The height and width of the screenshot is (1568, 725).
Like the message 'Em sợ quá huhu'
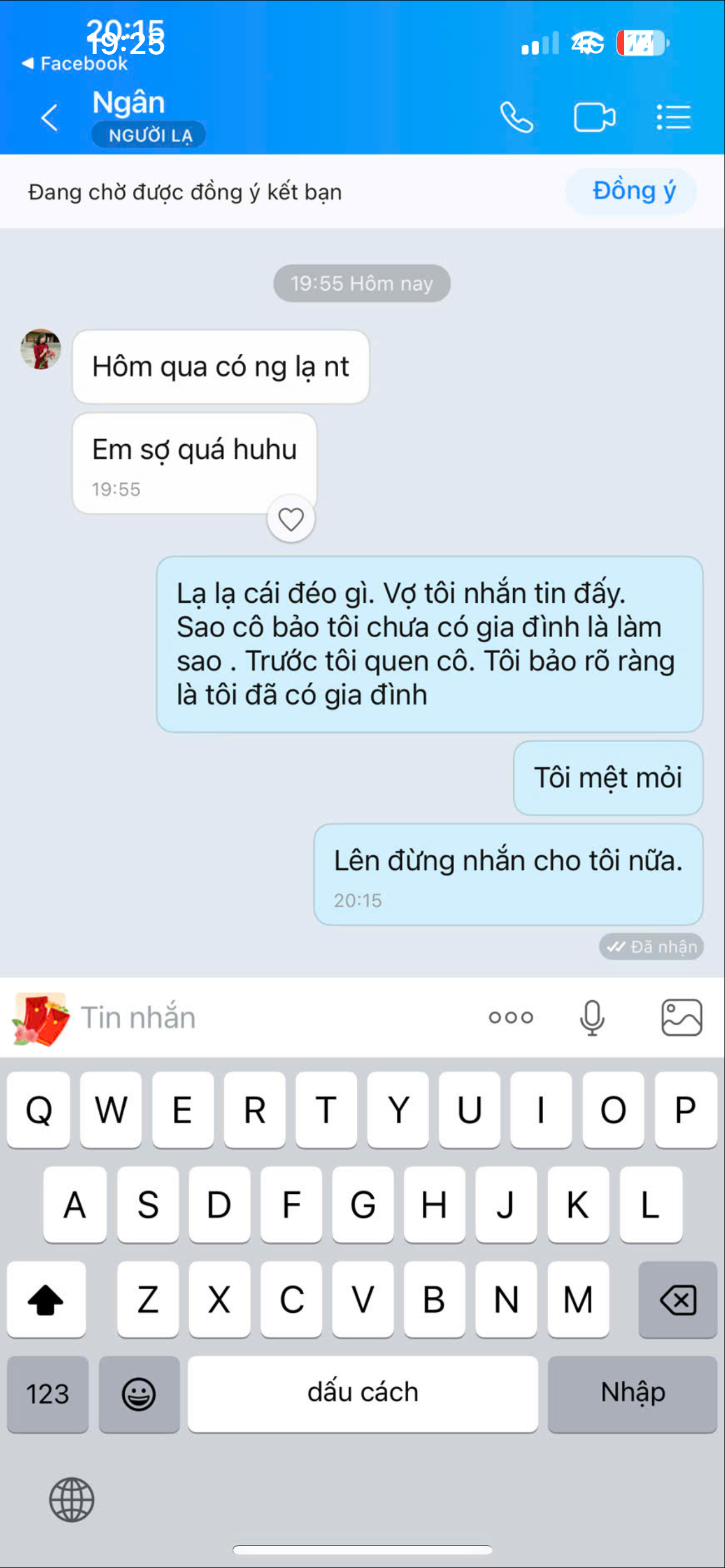(x=291, y=519)
